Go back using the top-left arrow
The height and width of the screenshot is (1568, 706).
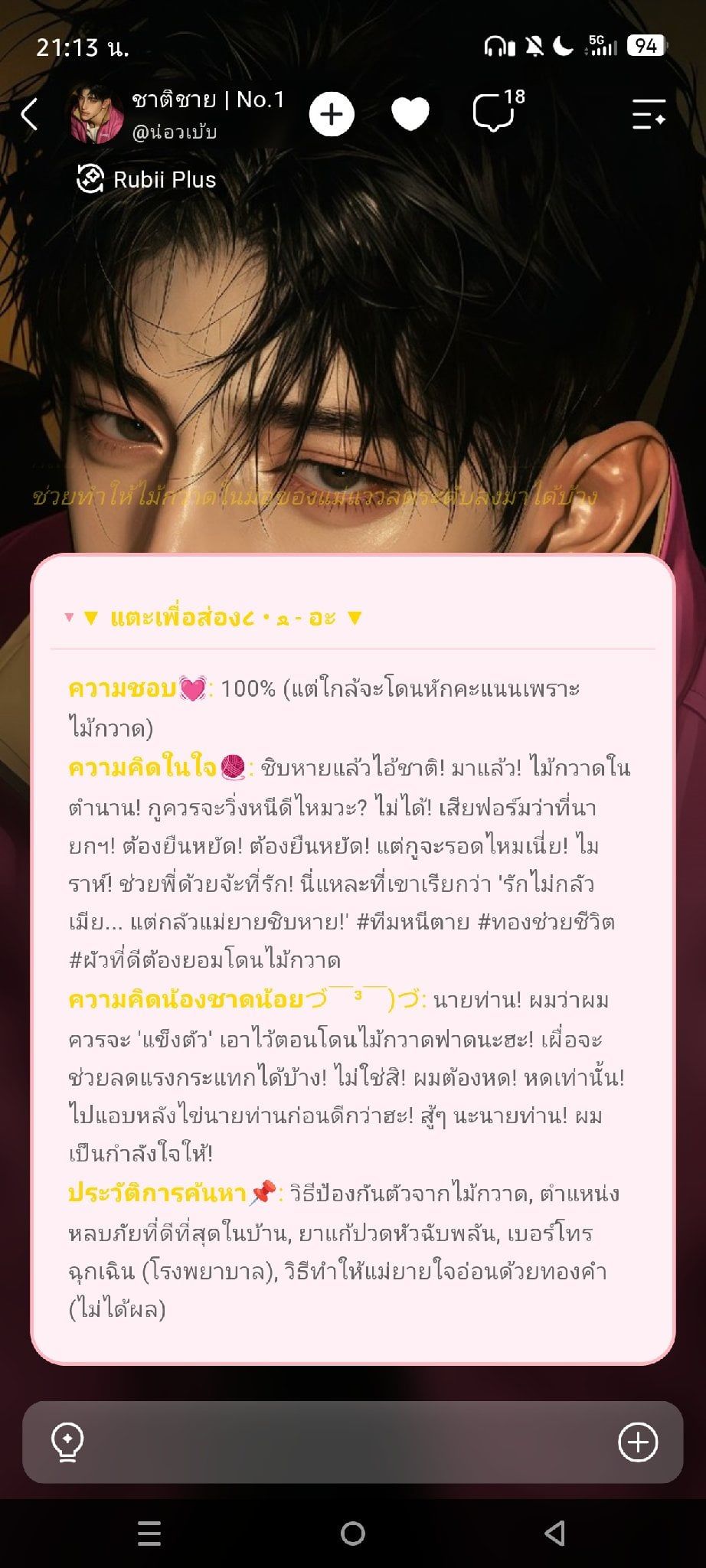click(x=29, y=115)
